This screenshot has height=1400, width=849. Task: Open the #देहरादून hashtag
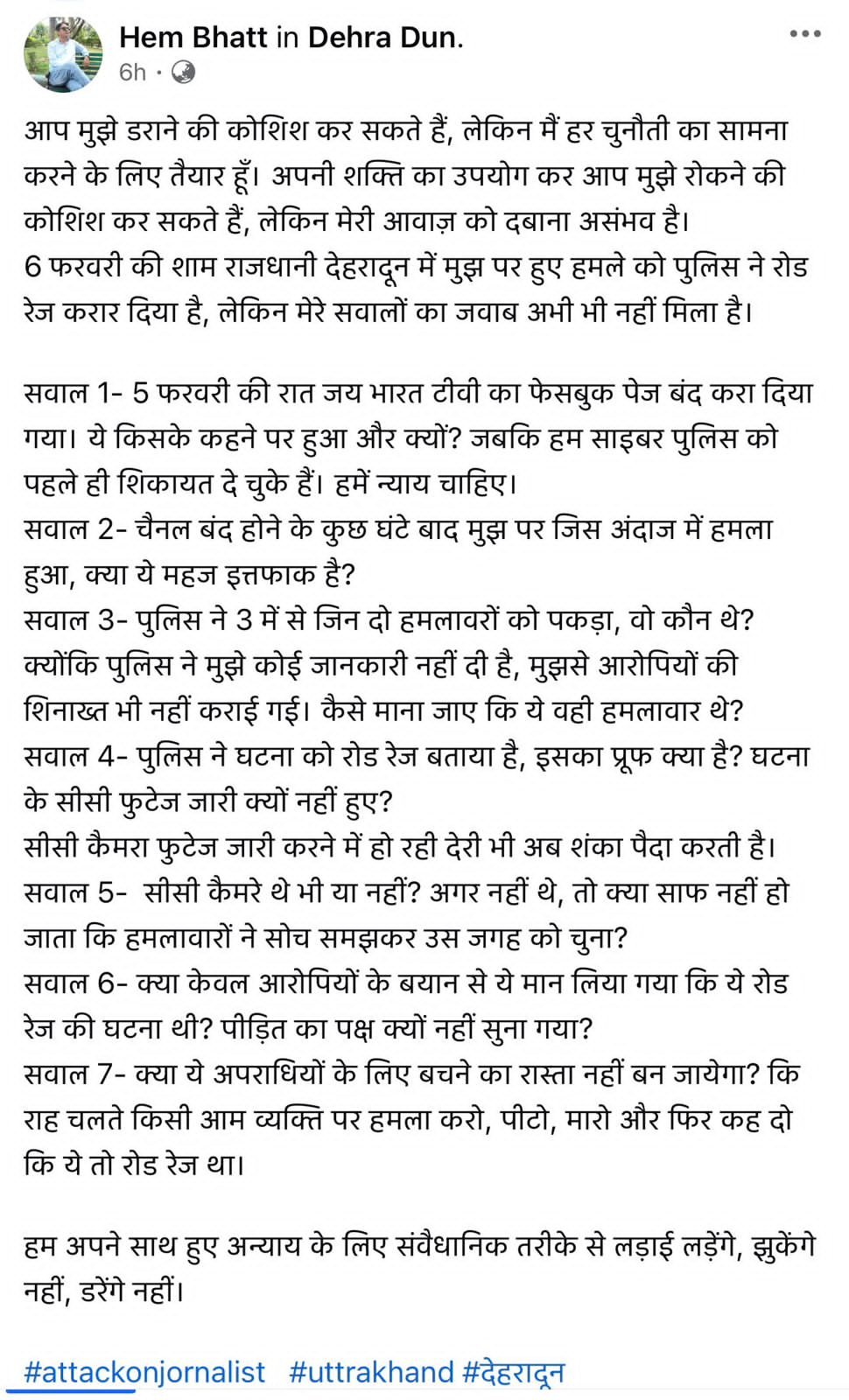click(x=514, y=1371)
